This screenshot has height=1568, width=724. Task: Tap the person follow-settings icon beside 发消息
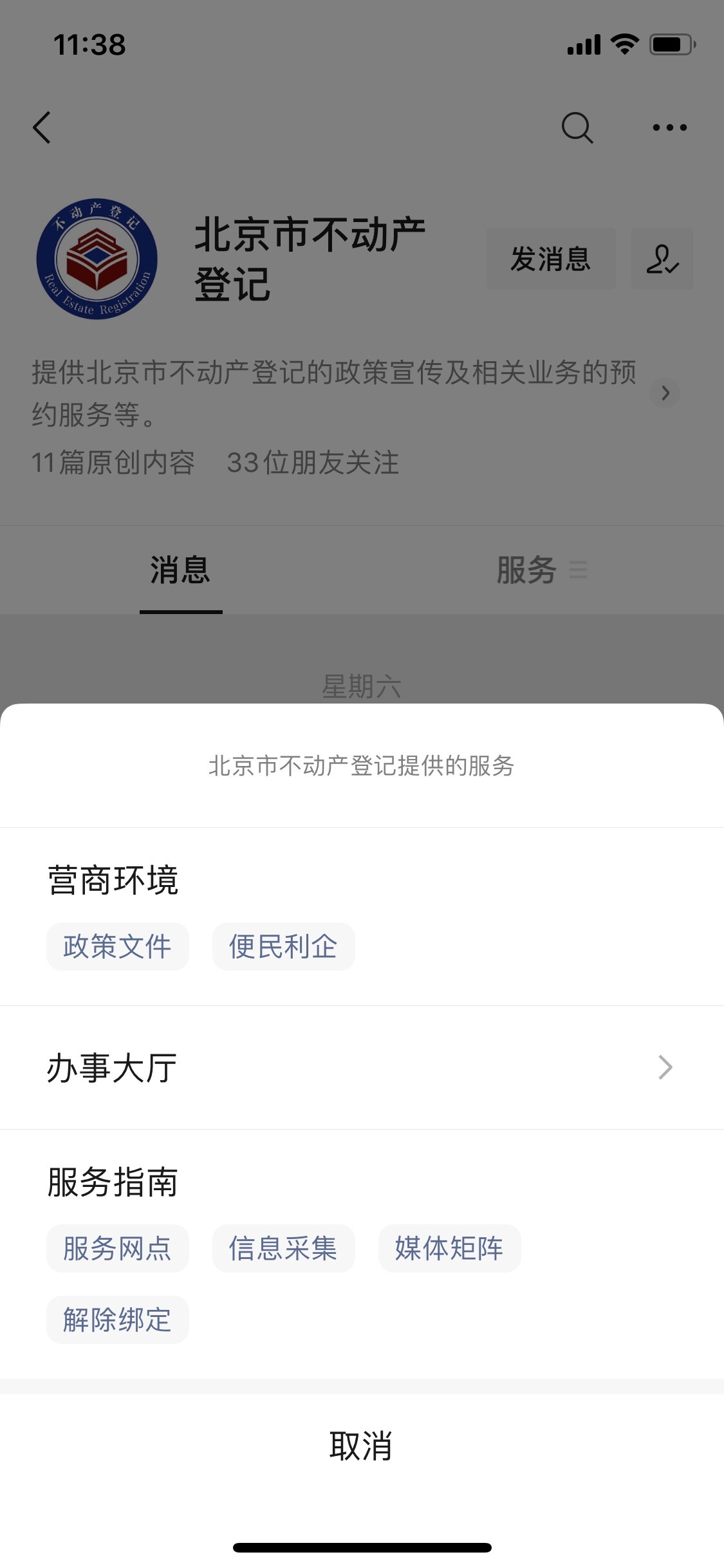click(x=663, y=258)
